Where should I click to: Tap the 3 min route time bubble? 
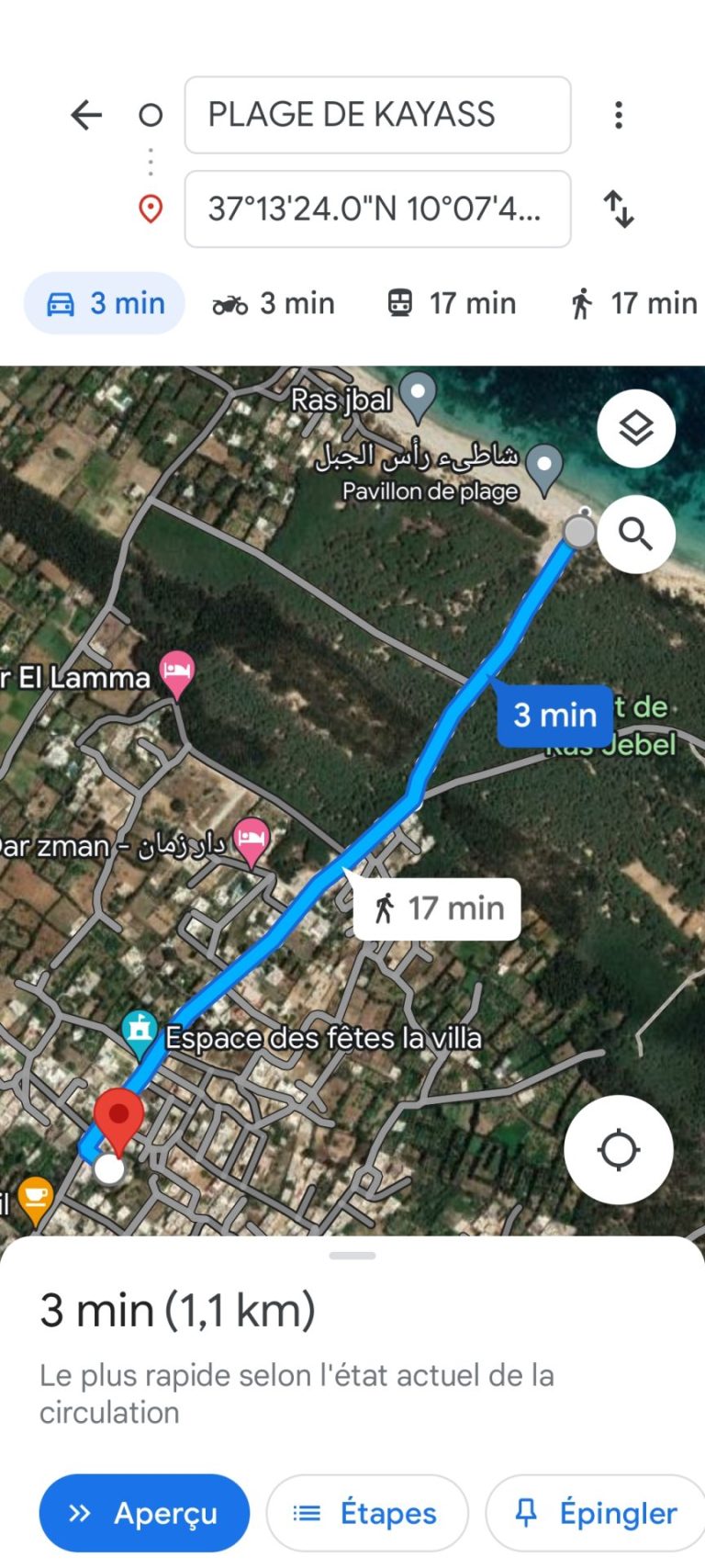pyautogui.click(x=554, y=716)
